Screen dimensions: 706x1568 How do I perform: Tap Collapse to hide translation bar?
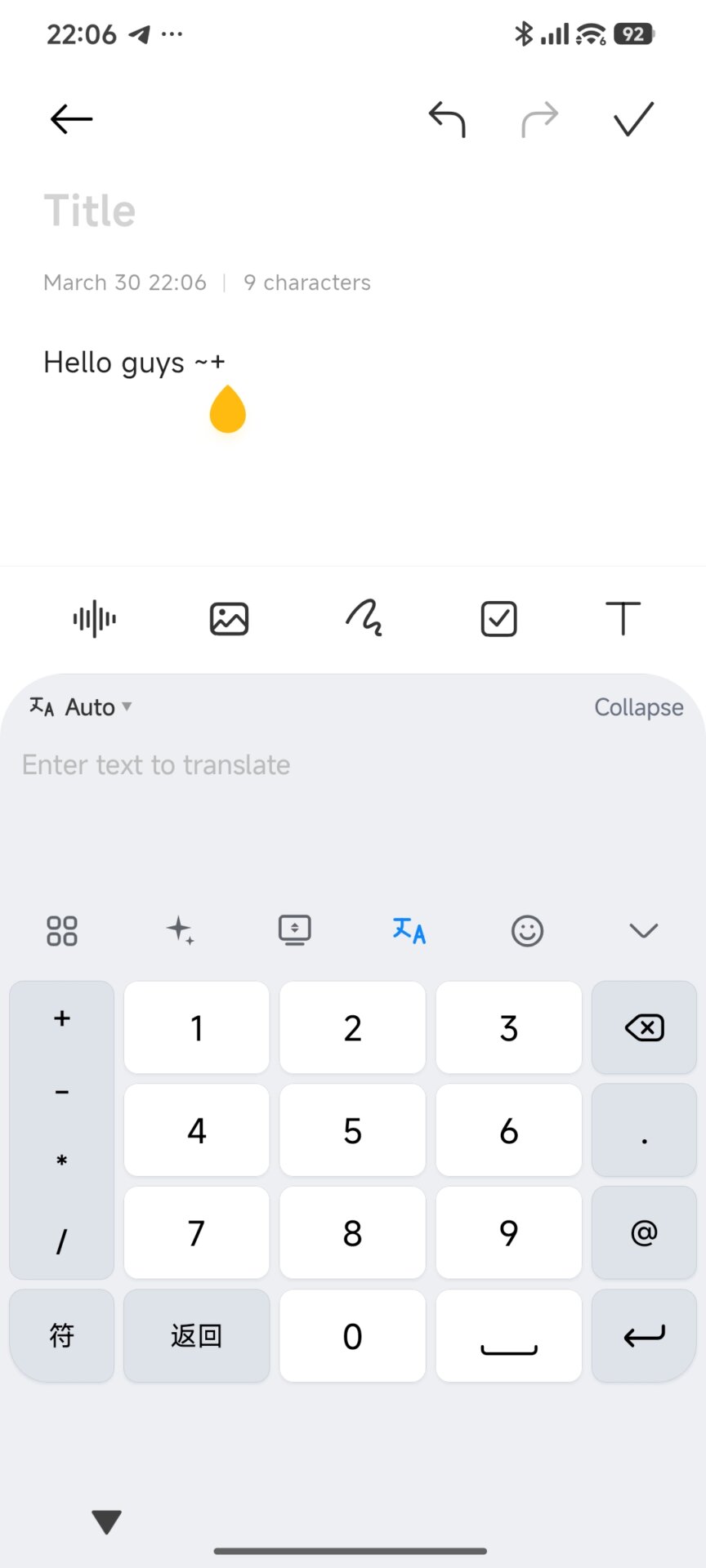(x=639, y=706)
